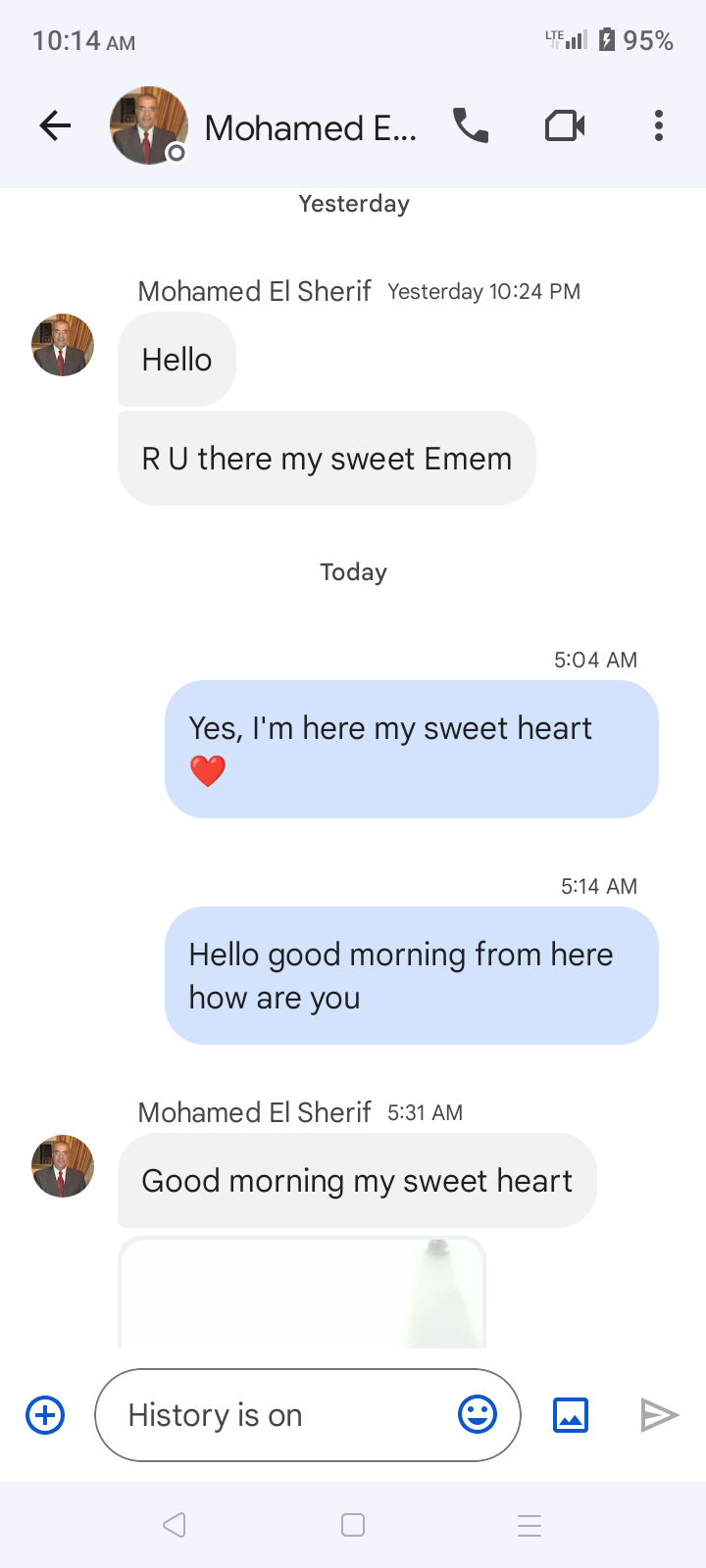
Task: Tap the send arrow icon
Action: coord(659,1415)
